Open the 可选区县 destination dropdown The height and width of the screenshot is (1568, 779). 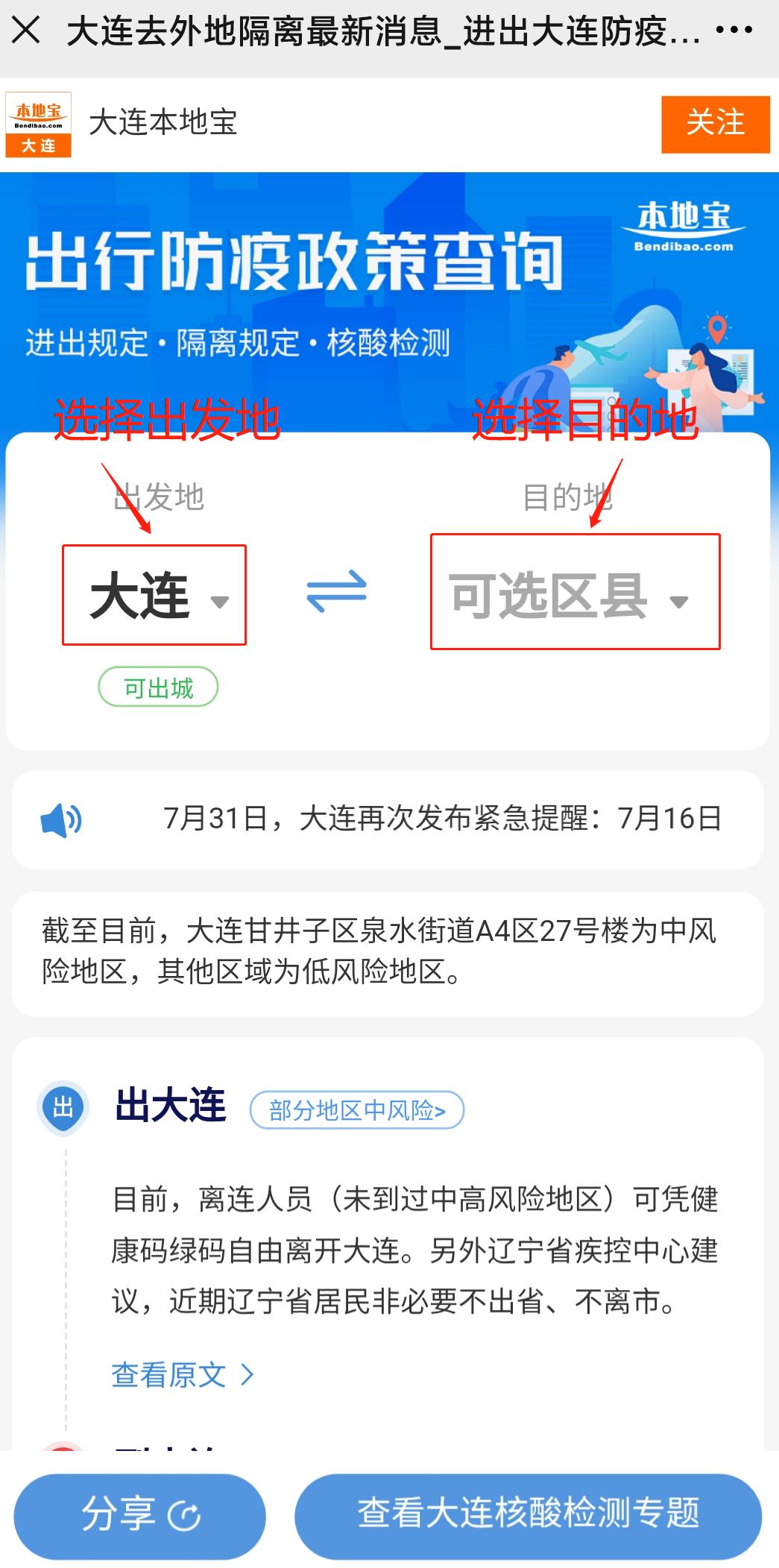pos(575,592)
